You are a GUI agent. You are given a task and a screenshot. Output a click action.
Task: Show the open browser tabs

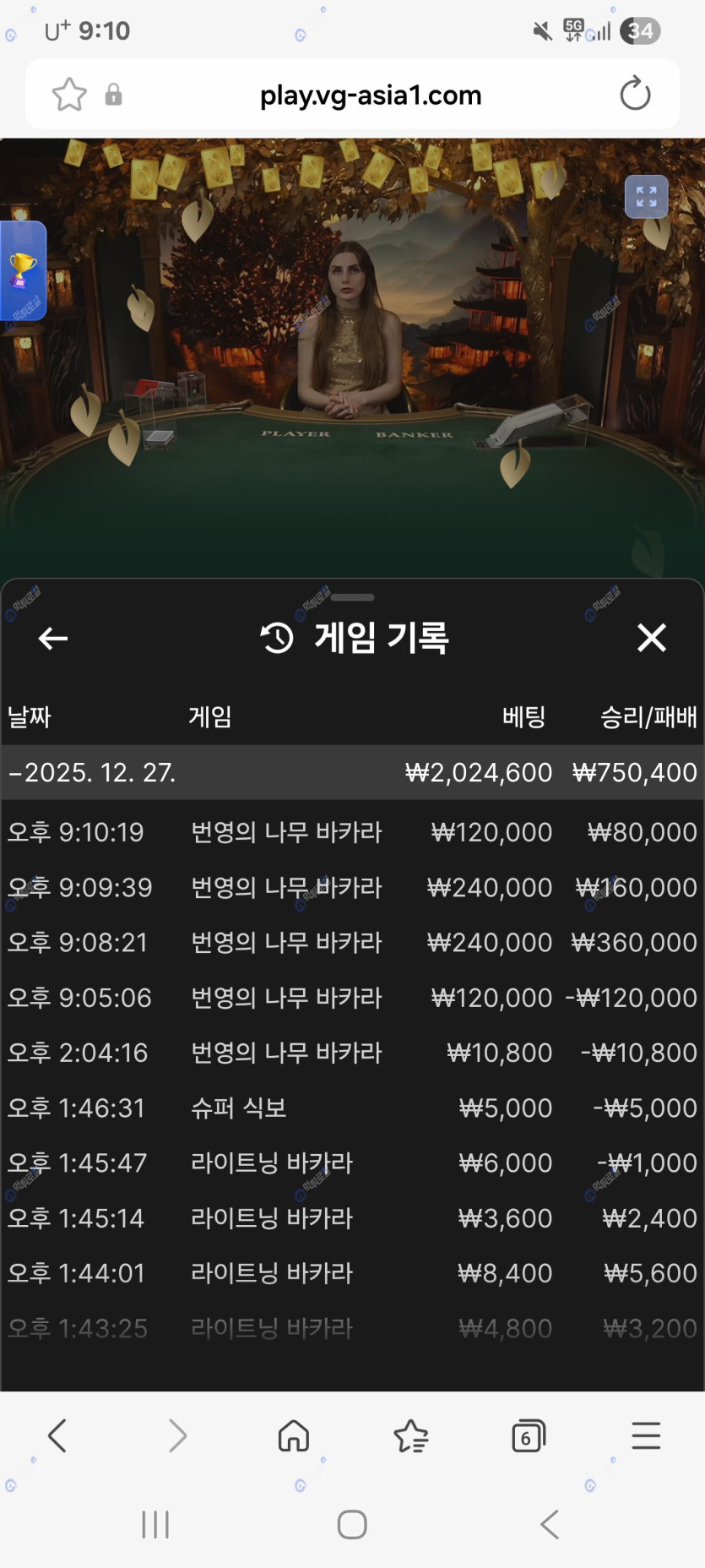(x=529, y=1435)
